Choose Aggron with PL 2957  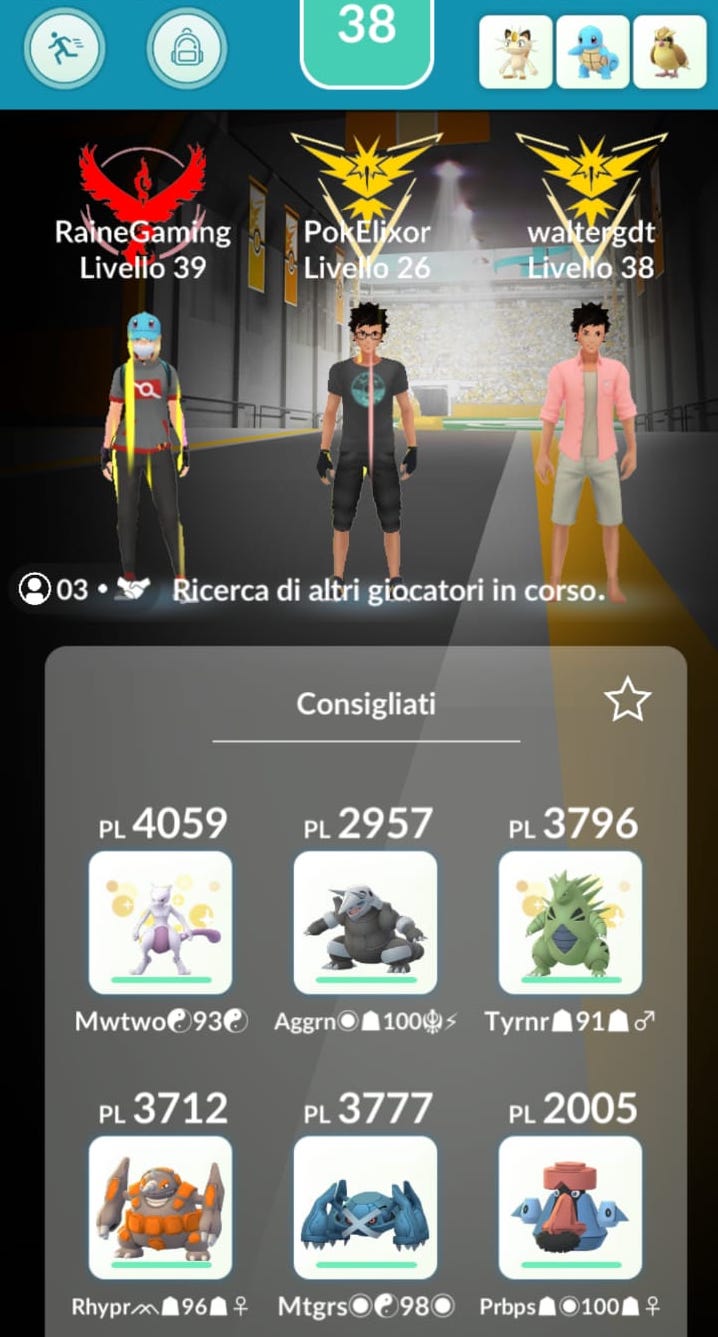(x=365, y=921)
